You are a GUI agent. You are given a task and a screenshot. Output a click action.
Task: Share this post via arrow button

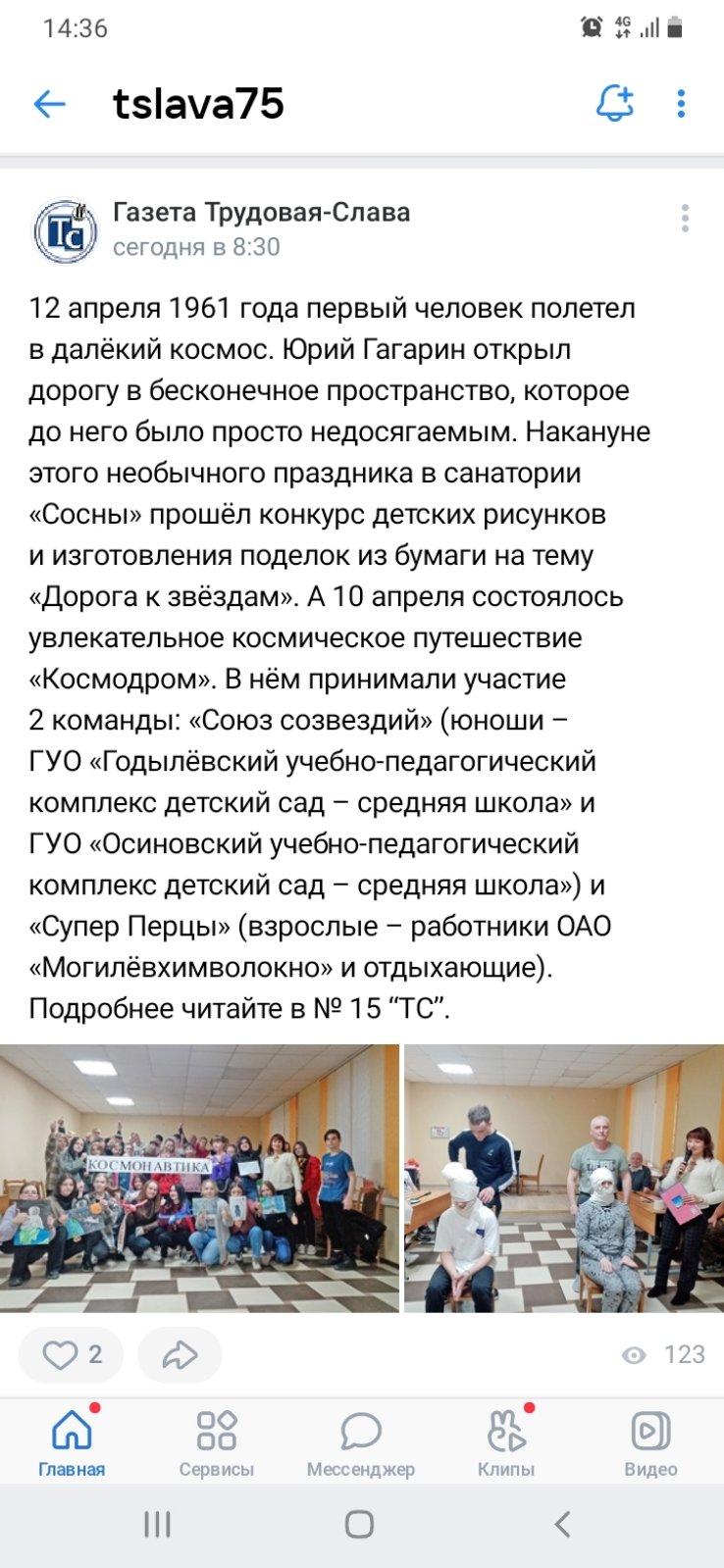180,1354
